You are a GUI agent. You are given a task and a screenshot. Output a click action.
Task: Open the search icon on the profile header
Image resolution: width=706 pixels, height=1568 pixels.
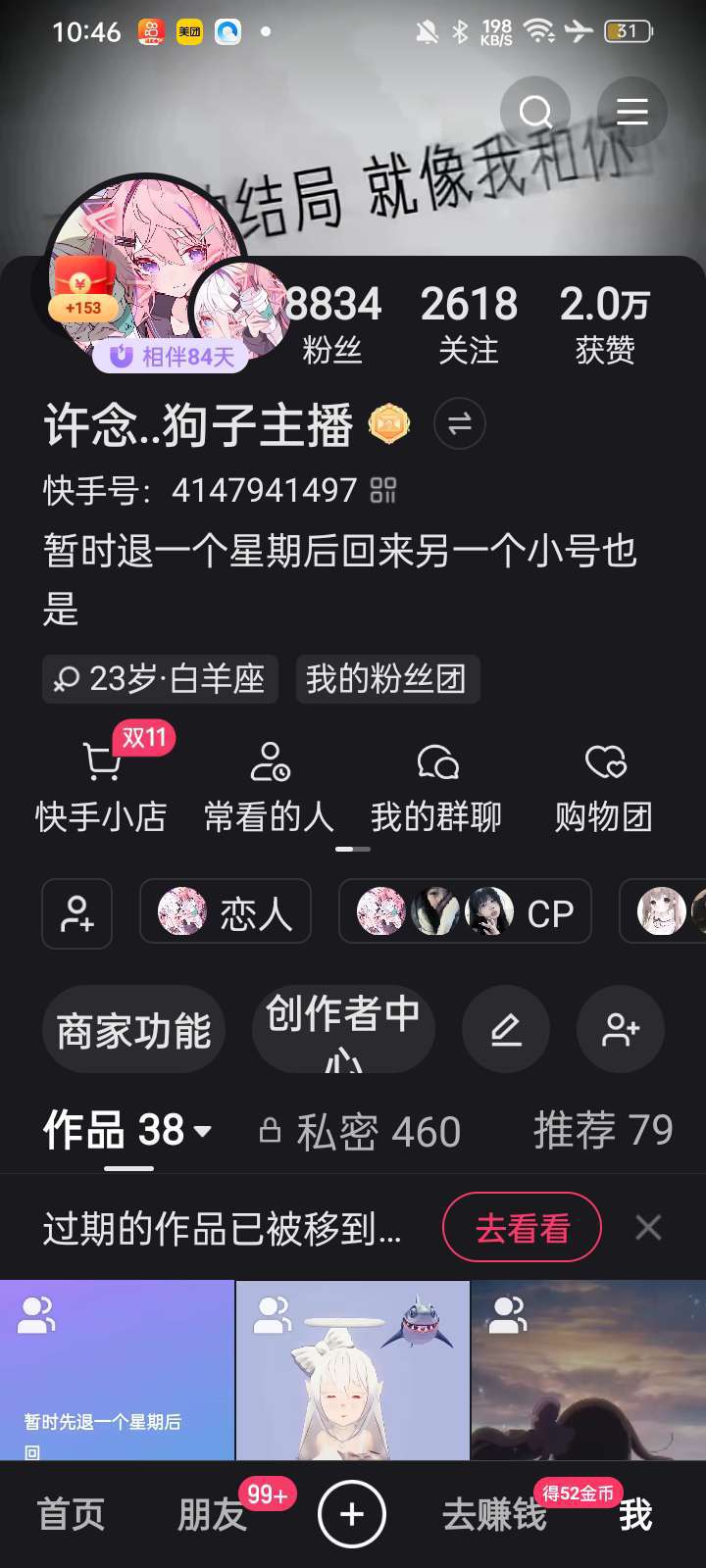pyautogui.click(x=534, y=112)
